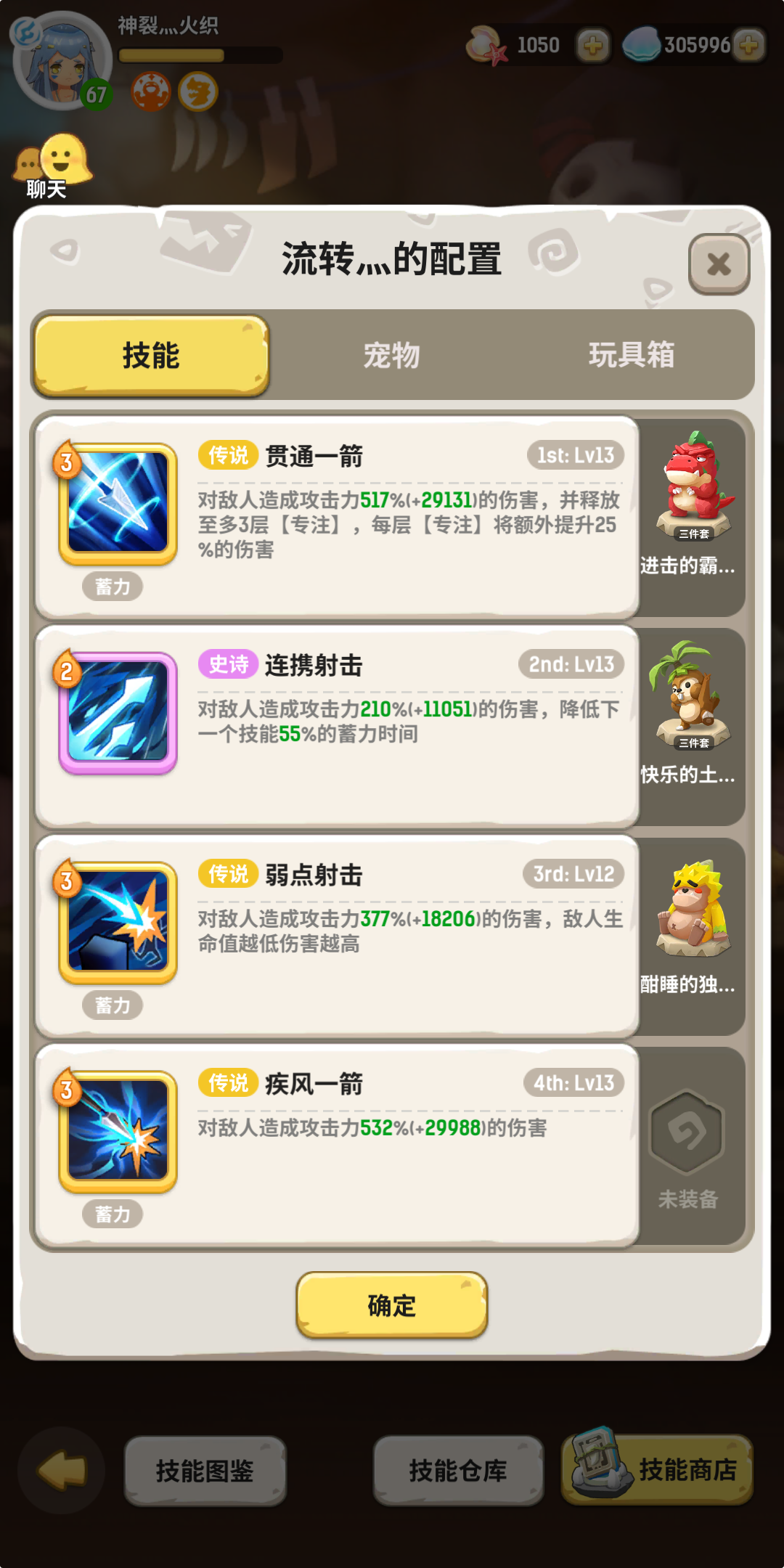
Task: Close the 流转的配置 dialog
Action: click(719, 264)
